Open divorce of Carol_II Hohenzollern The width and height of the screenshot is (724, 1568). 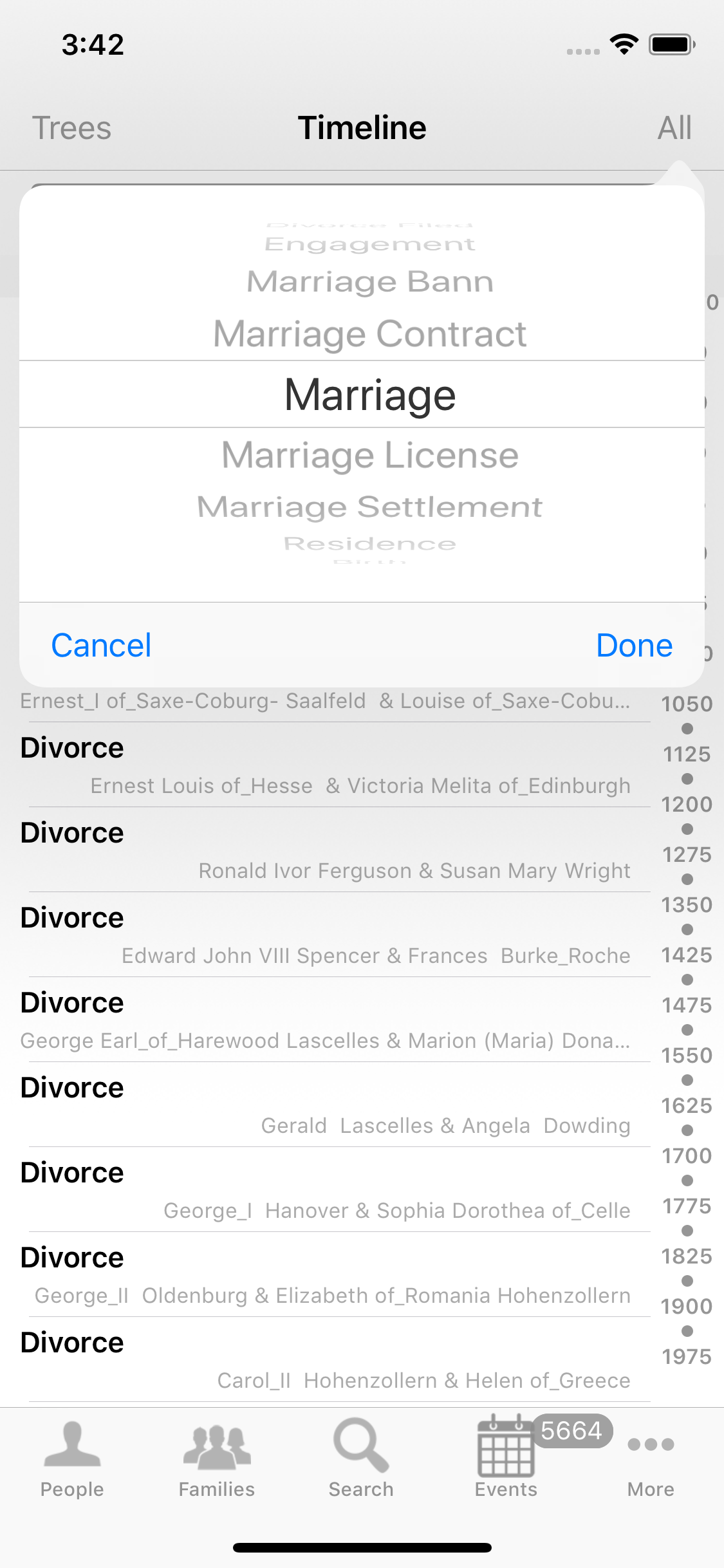point(335,1361)
